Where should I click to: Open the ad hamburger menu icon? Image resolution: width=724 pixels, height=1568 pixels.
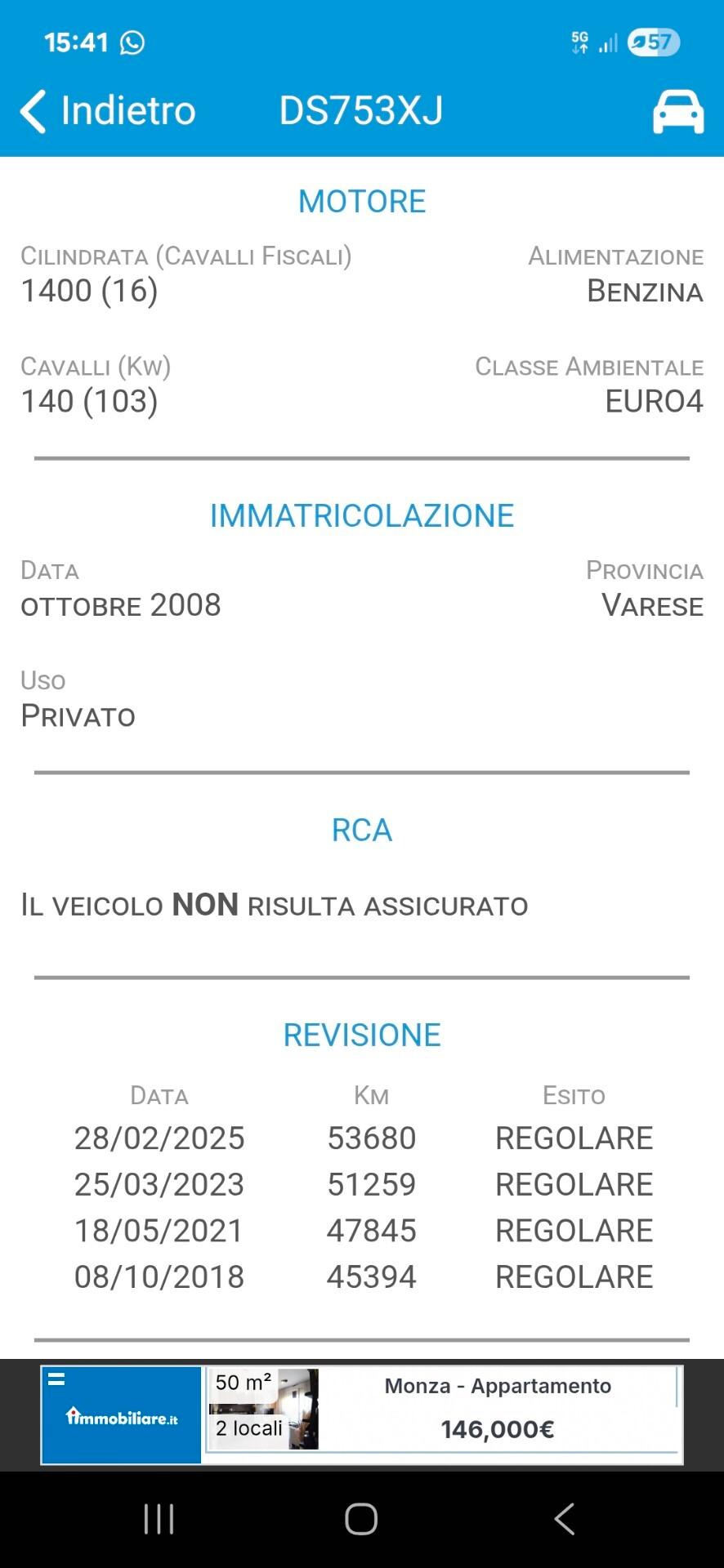pyautogui.click(x=56, y=1377)
